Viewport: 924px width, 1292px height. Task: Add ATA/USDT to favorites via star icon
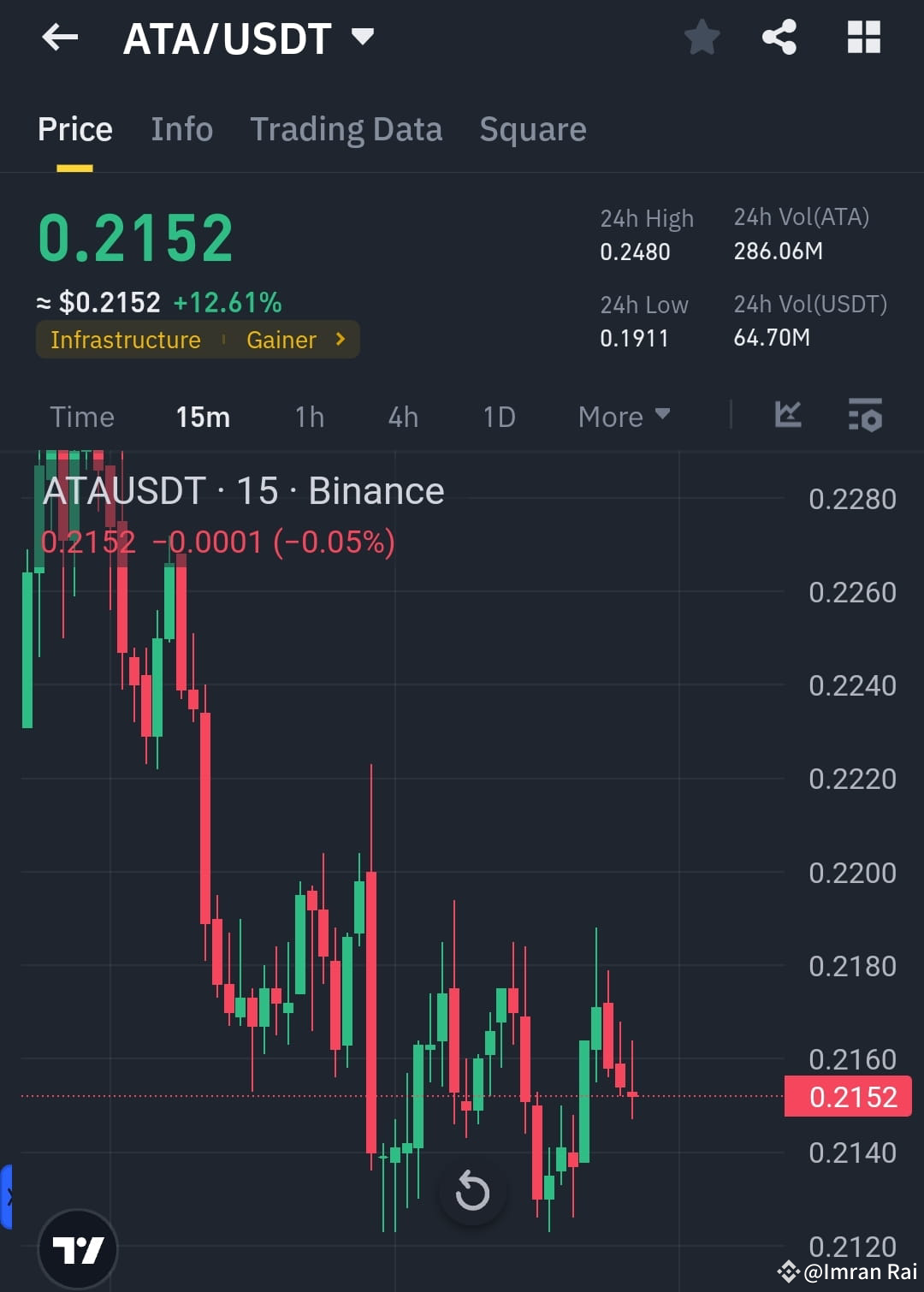tap(702, 38)
